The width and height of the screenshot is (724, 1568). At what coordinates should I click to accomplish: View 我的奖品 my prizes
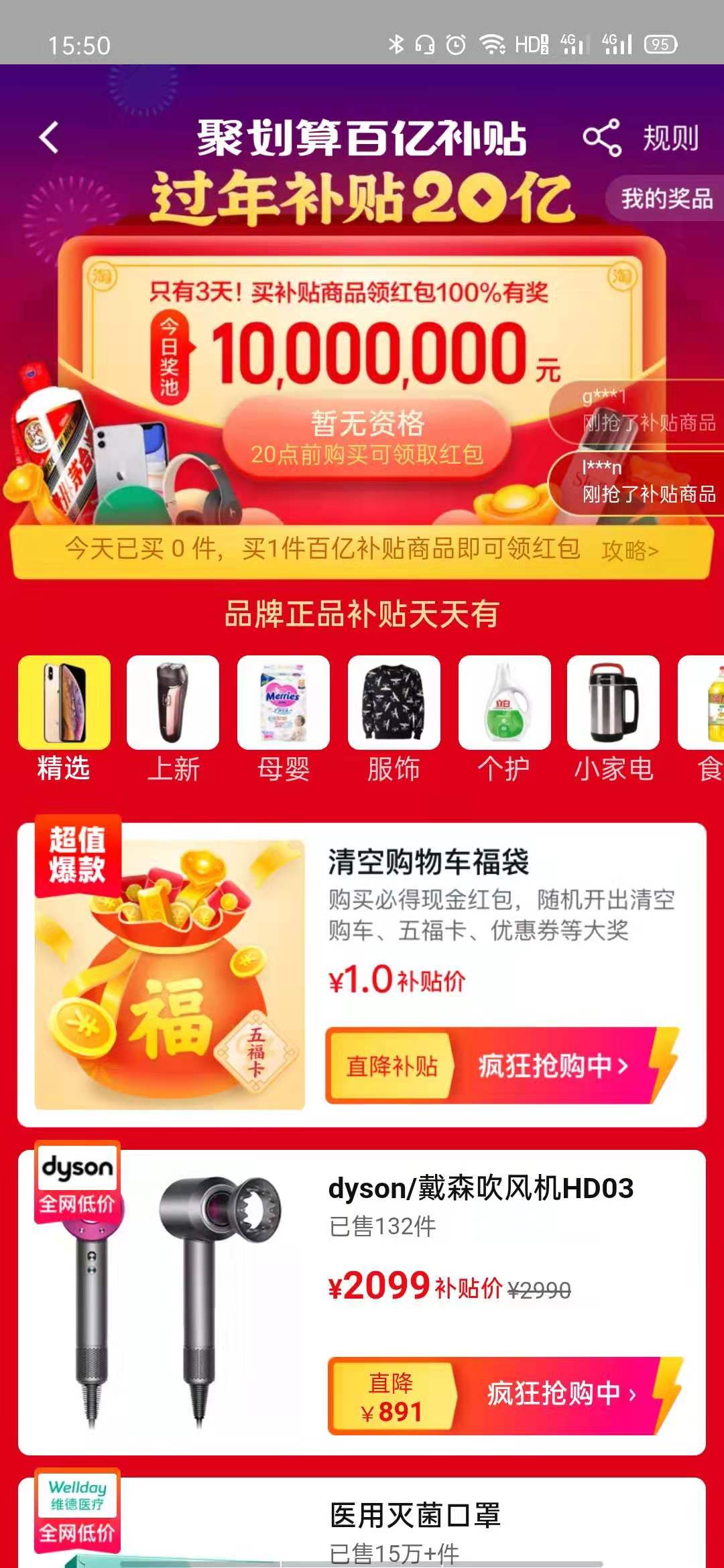click(x=666, y=198)
